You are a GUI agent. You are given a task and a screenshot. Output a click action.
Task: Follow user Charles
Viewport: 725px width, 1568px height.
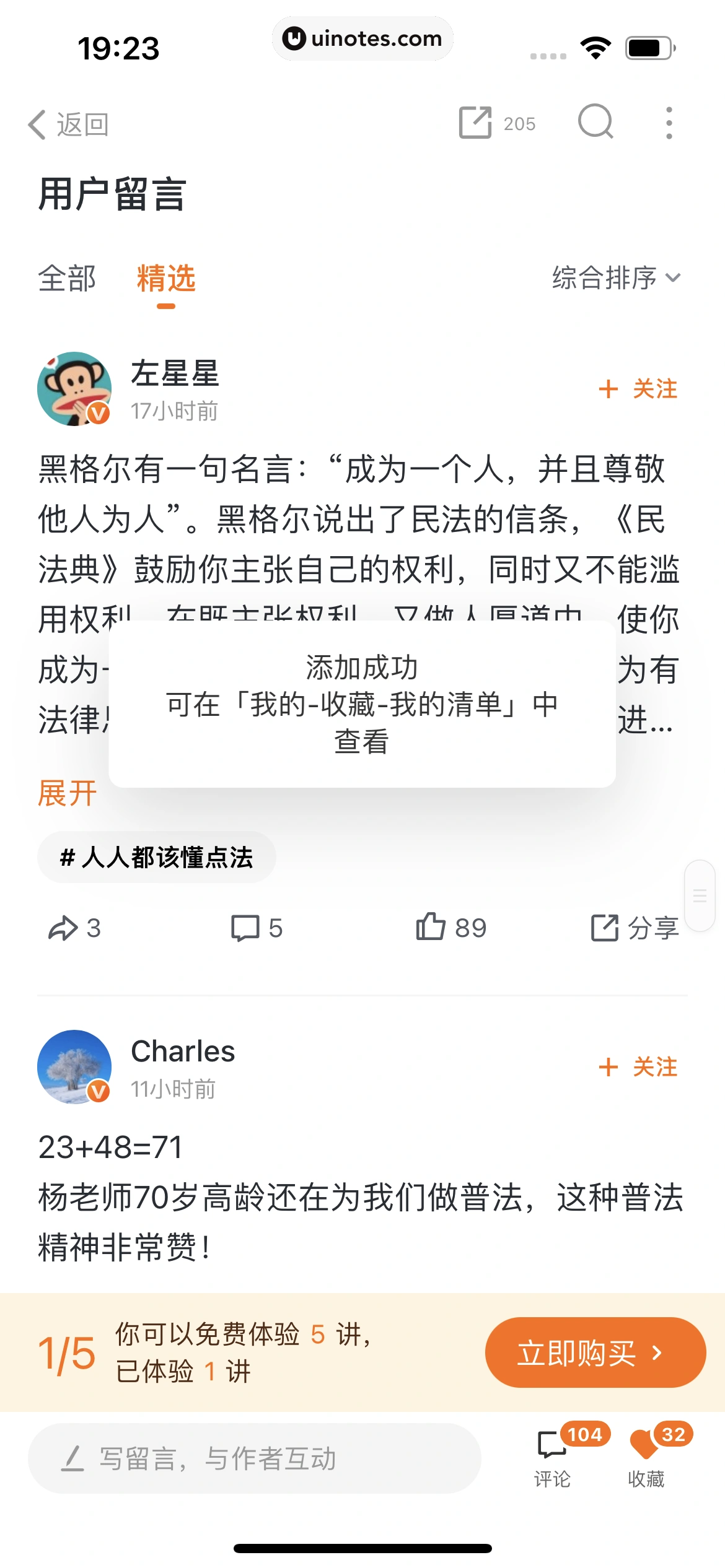[x=638, y=1066]
